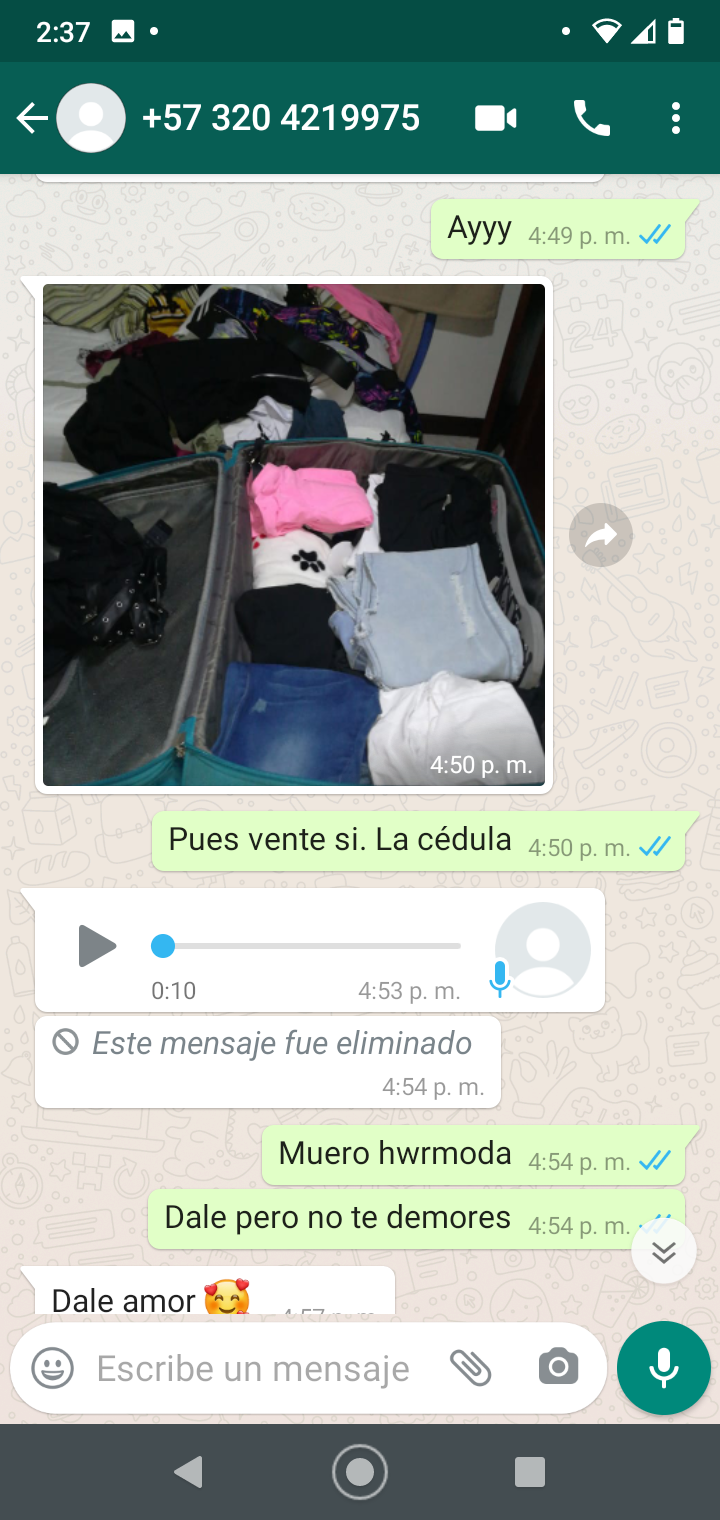This screenshot has height=1520, width=720.
Task: Open the suitcase photo
Action: [294, 535]
